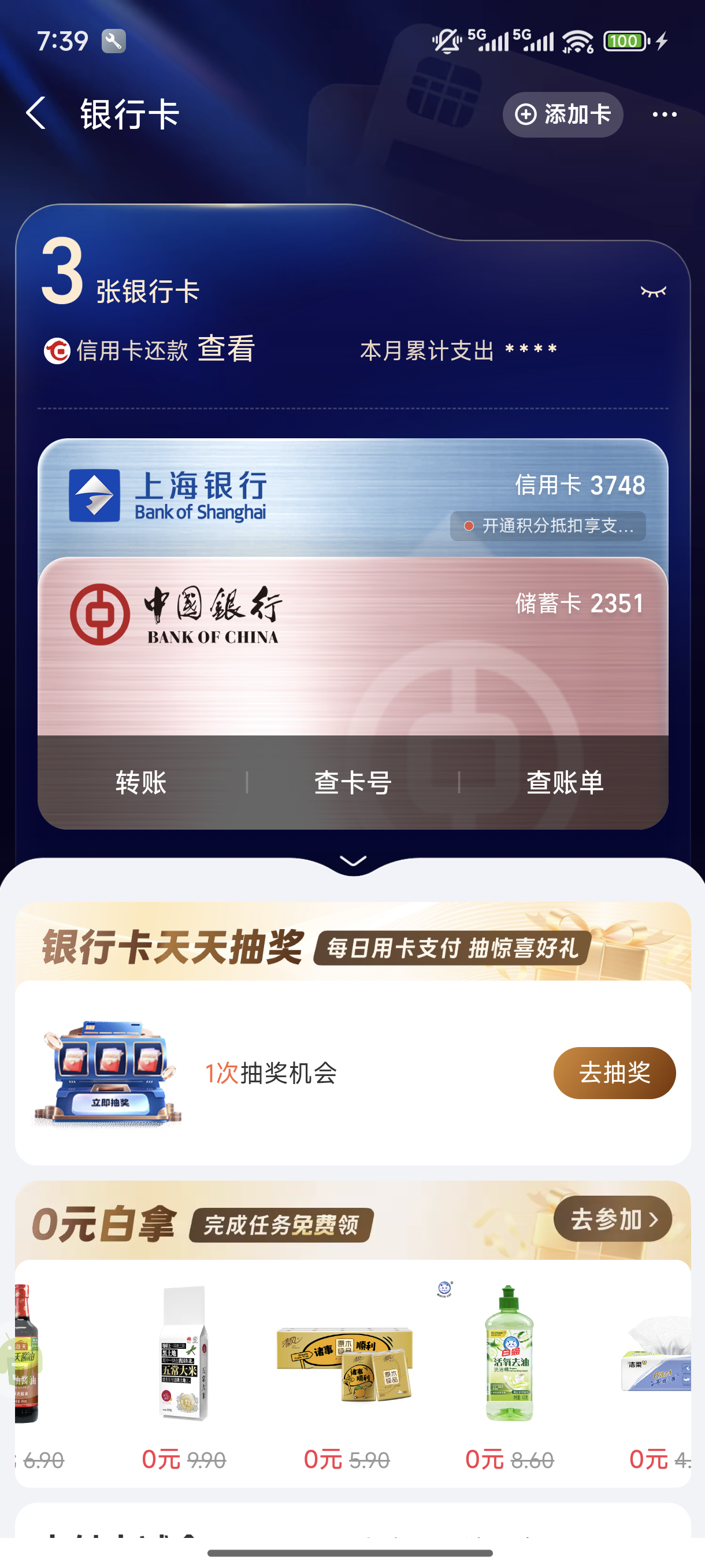Open 查账单 for the card
705x1568 pixels.
point(565,782)
